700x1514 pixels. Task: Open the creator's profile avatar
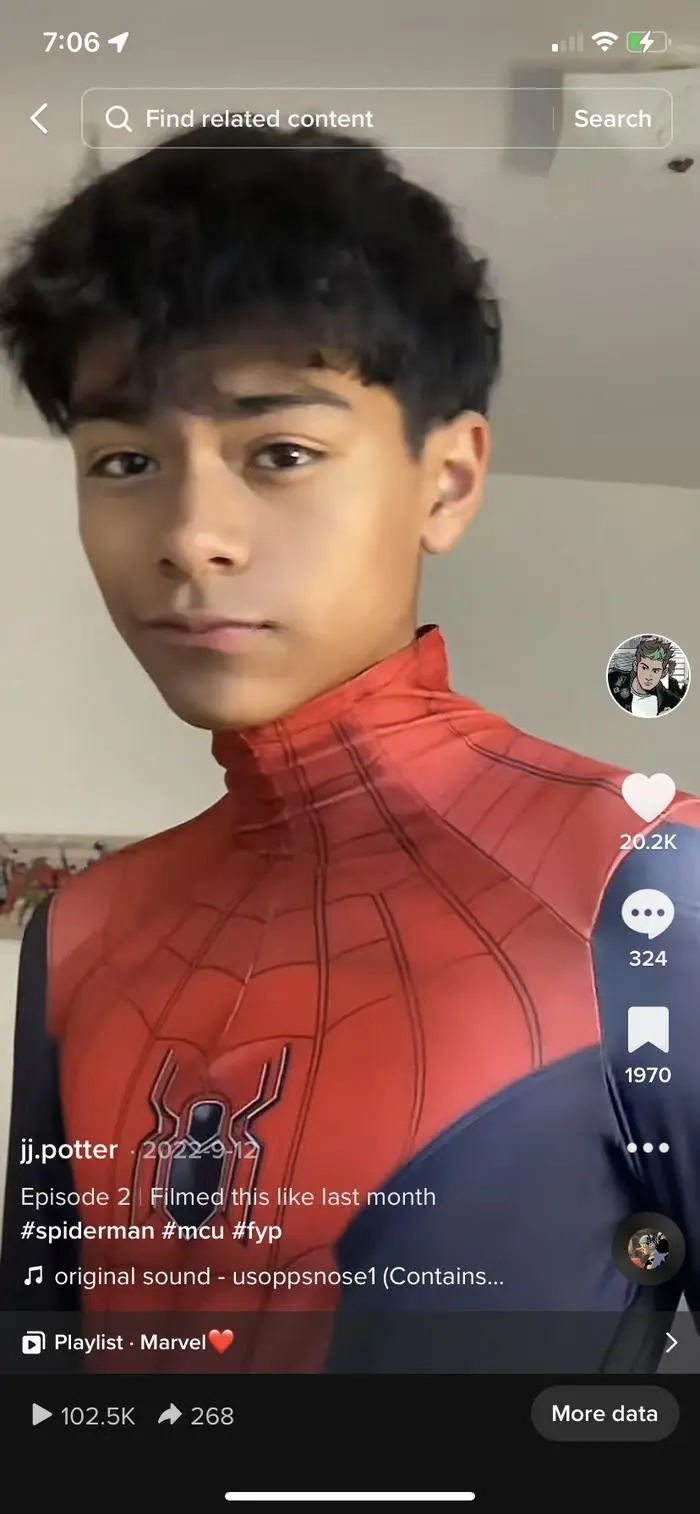click(648, 676)
